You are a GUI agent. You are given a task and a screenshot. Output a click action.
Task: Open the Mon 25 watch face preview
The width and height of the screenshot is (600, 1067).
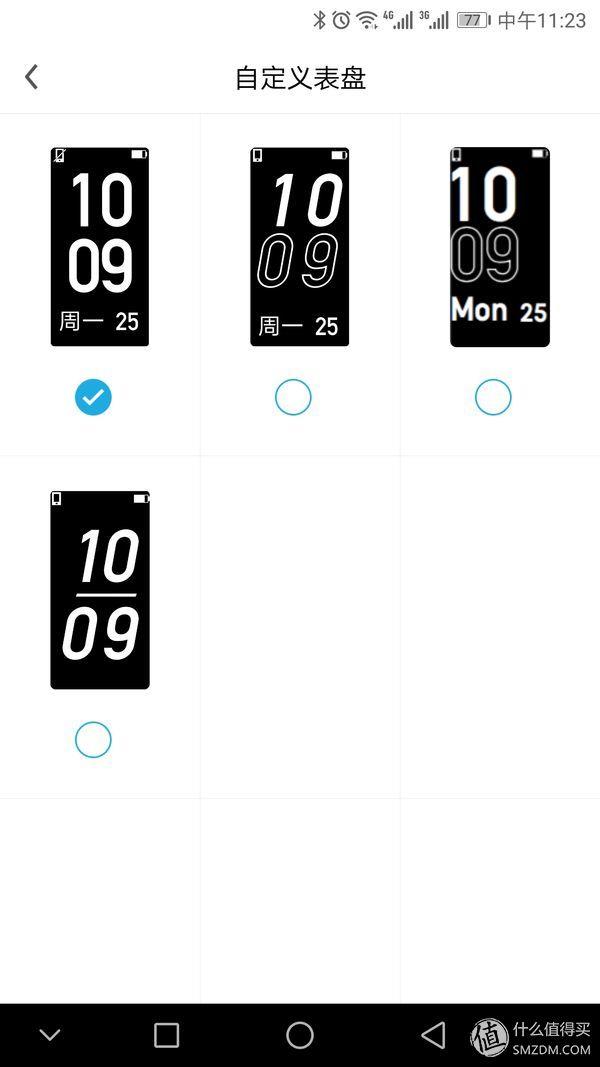point(499,246)
